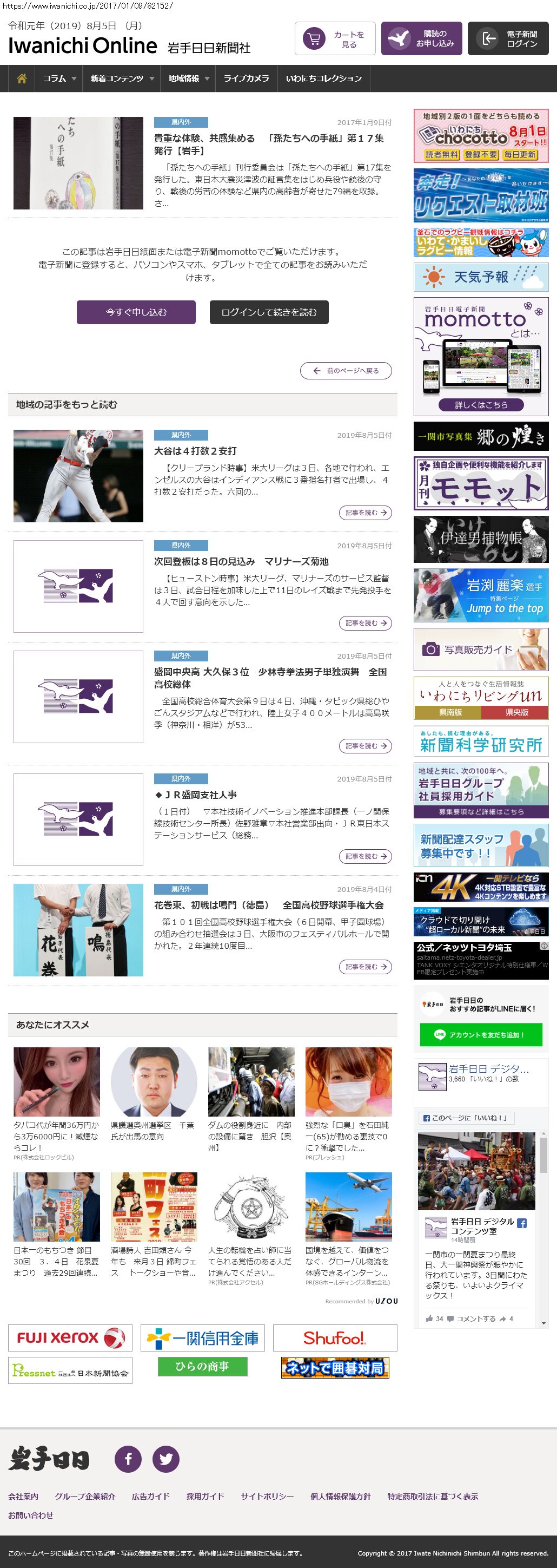The height and width of the screenshot is (1568, 557).
Task: Tap the カートを見る button
Action: pos(335,39)
